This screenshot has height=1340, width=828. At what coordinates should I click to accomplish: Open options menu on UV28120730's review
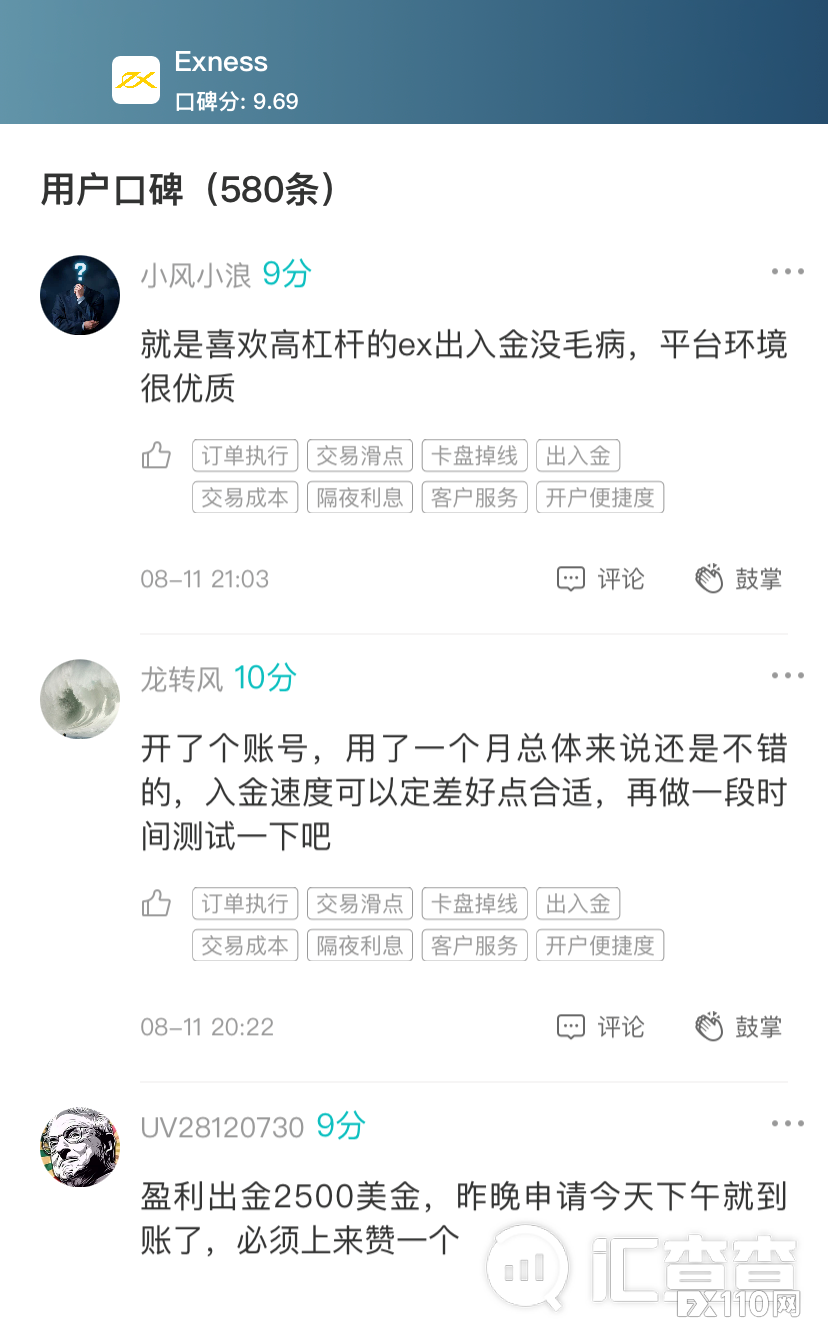click(788, 1125)
